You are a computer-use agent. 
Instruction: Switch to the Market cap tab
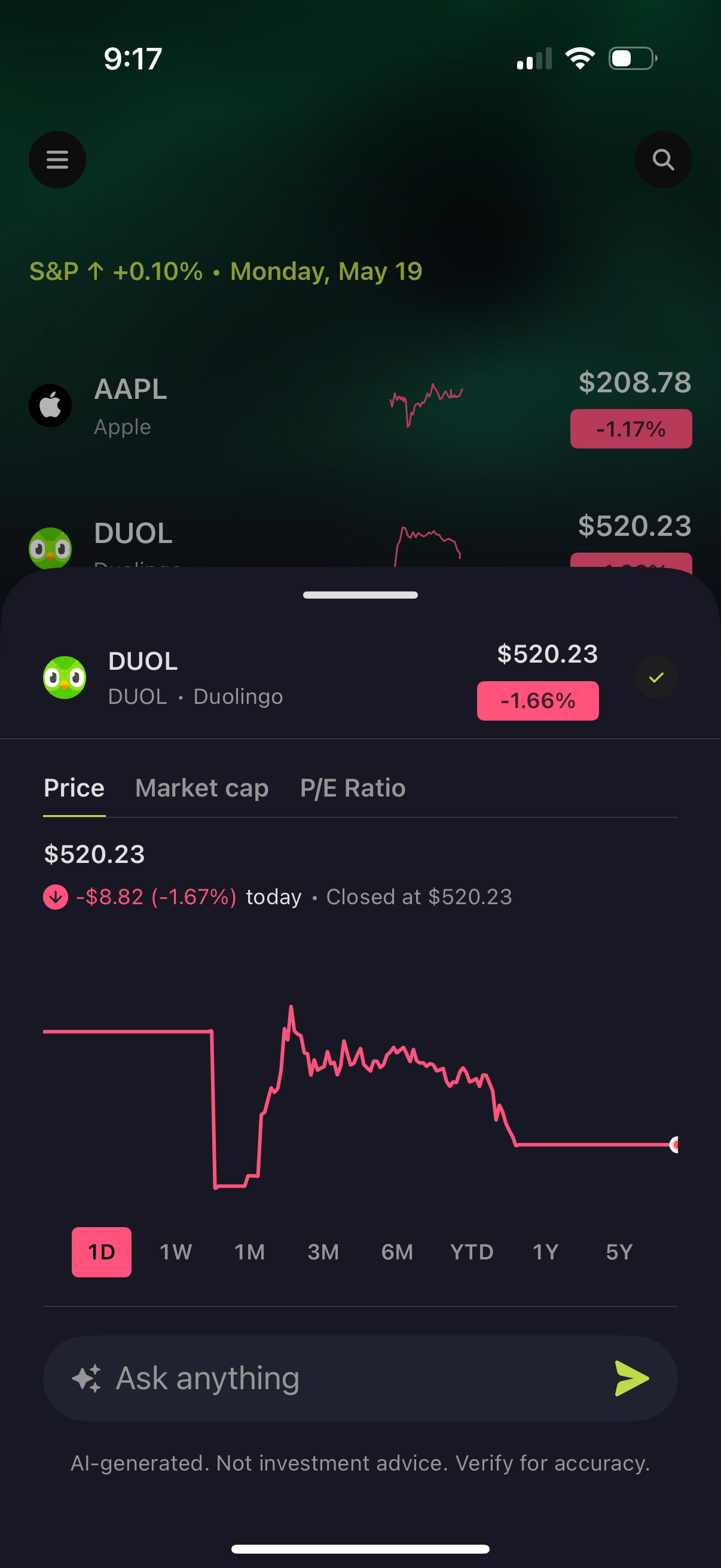tap(201, 787)
